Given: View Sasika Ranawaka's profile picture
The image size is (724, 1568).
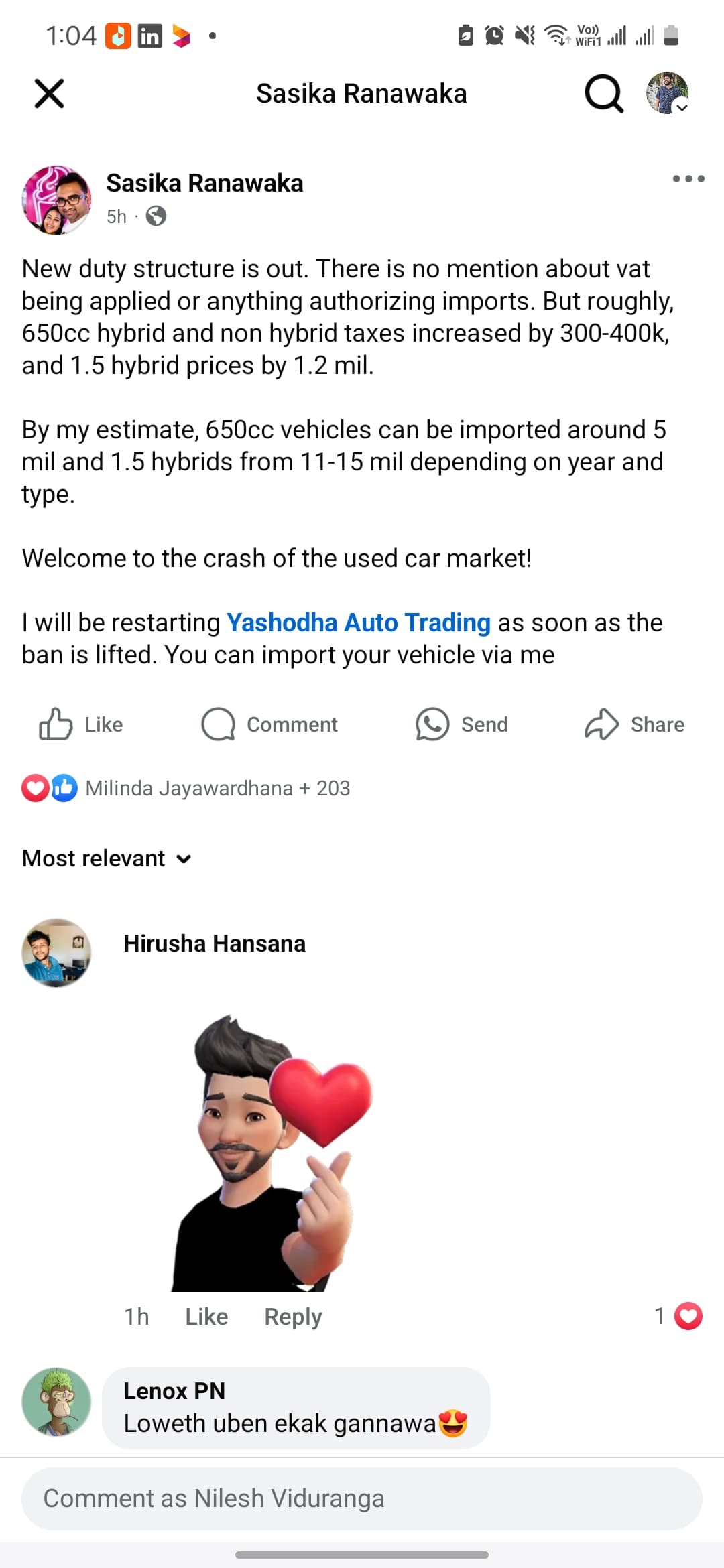Looking at the screenshot, I should [56, 200].
